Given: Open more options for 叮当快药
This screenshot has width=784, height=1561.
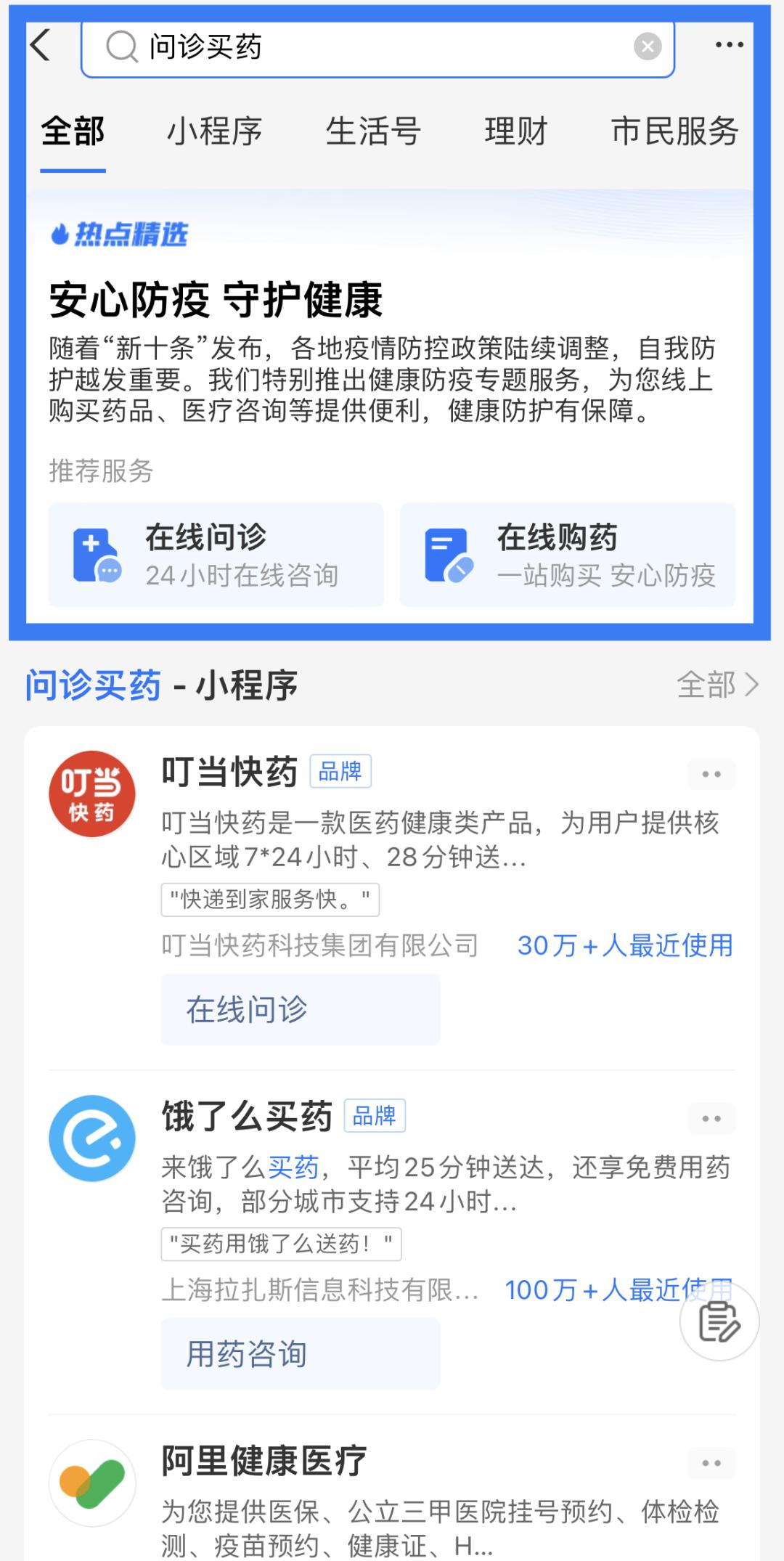Looking at the screenshot, I should [711, 774].
